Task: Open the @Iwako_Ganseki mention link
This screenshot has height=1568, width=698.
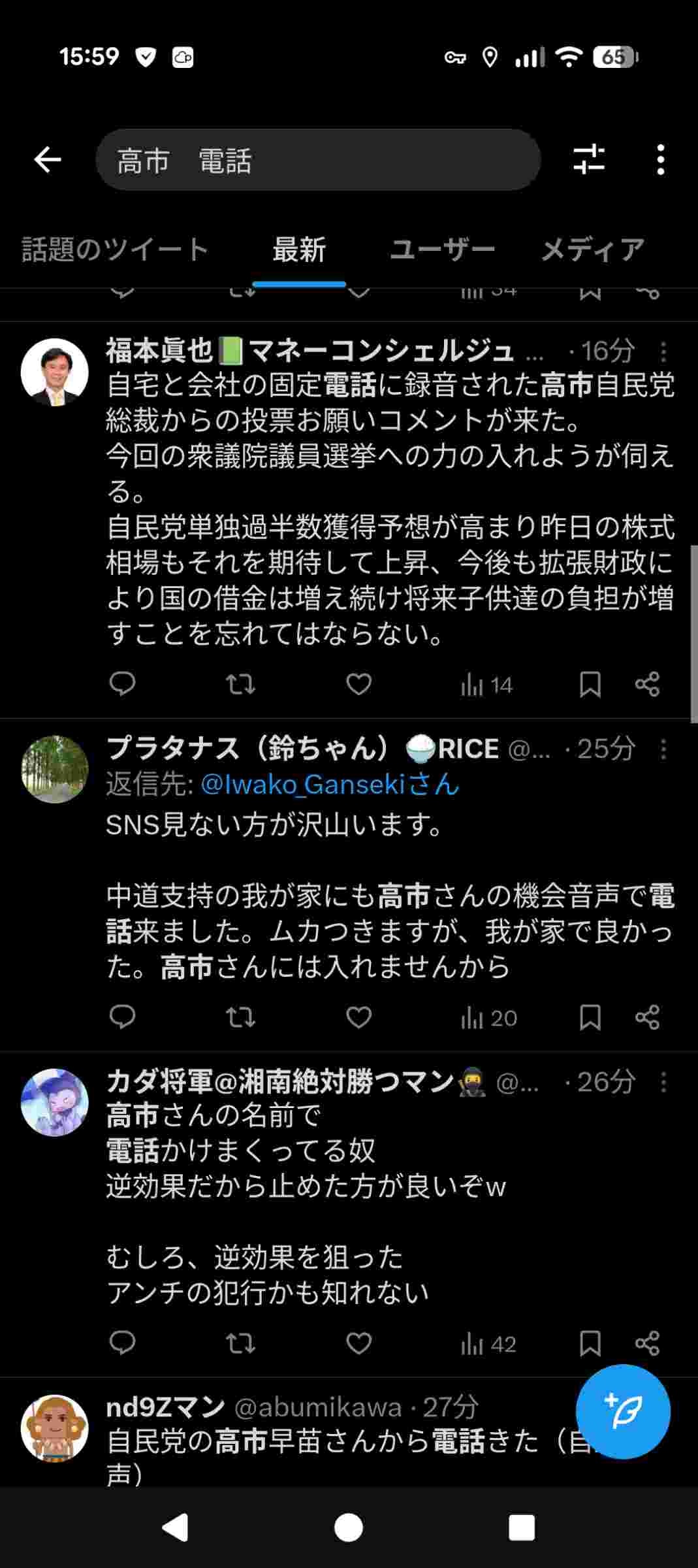Action: click(330, 785)
